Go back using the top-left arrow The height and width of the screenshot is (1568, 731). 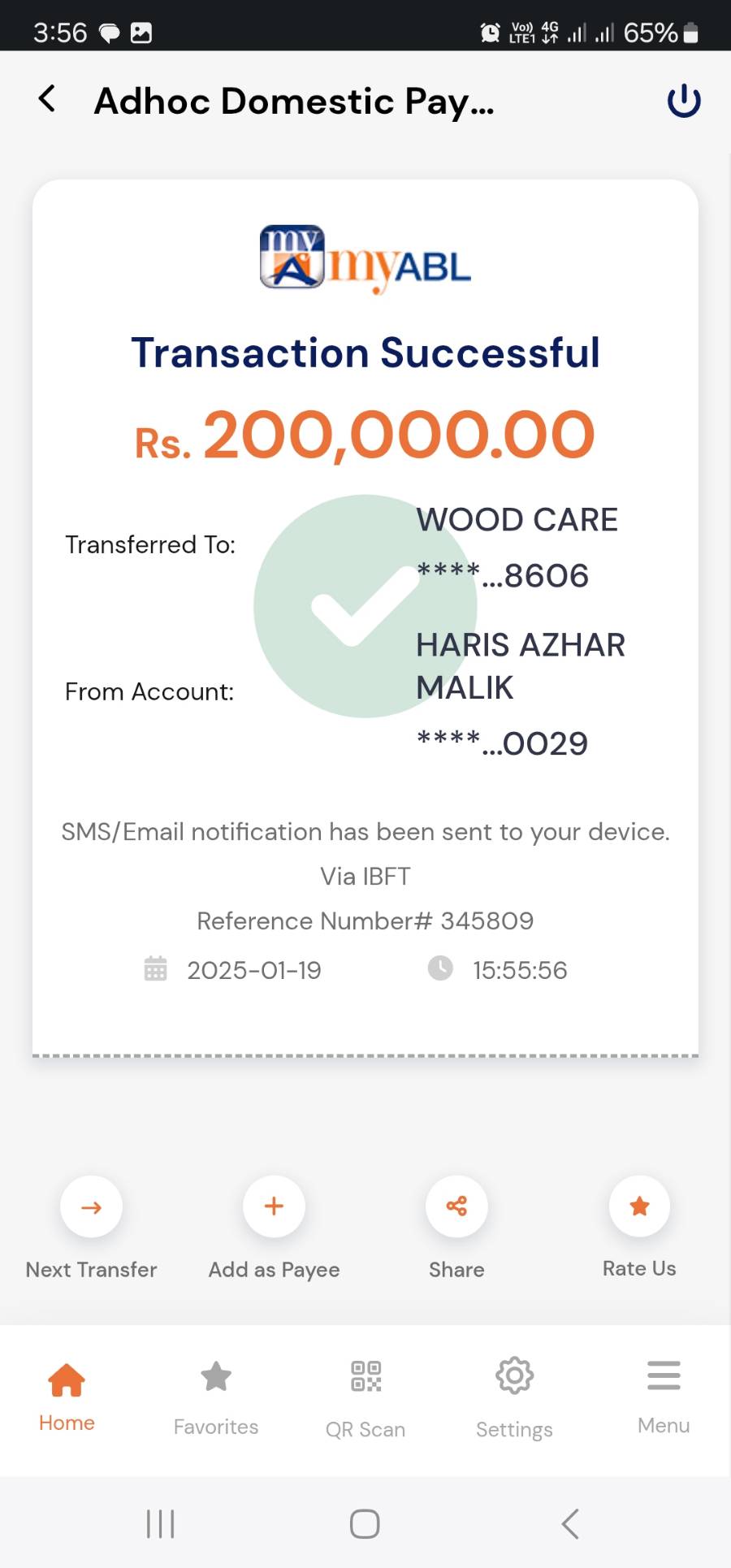coord(48,99)
